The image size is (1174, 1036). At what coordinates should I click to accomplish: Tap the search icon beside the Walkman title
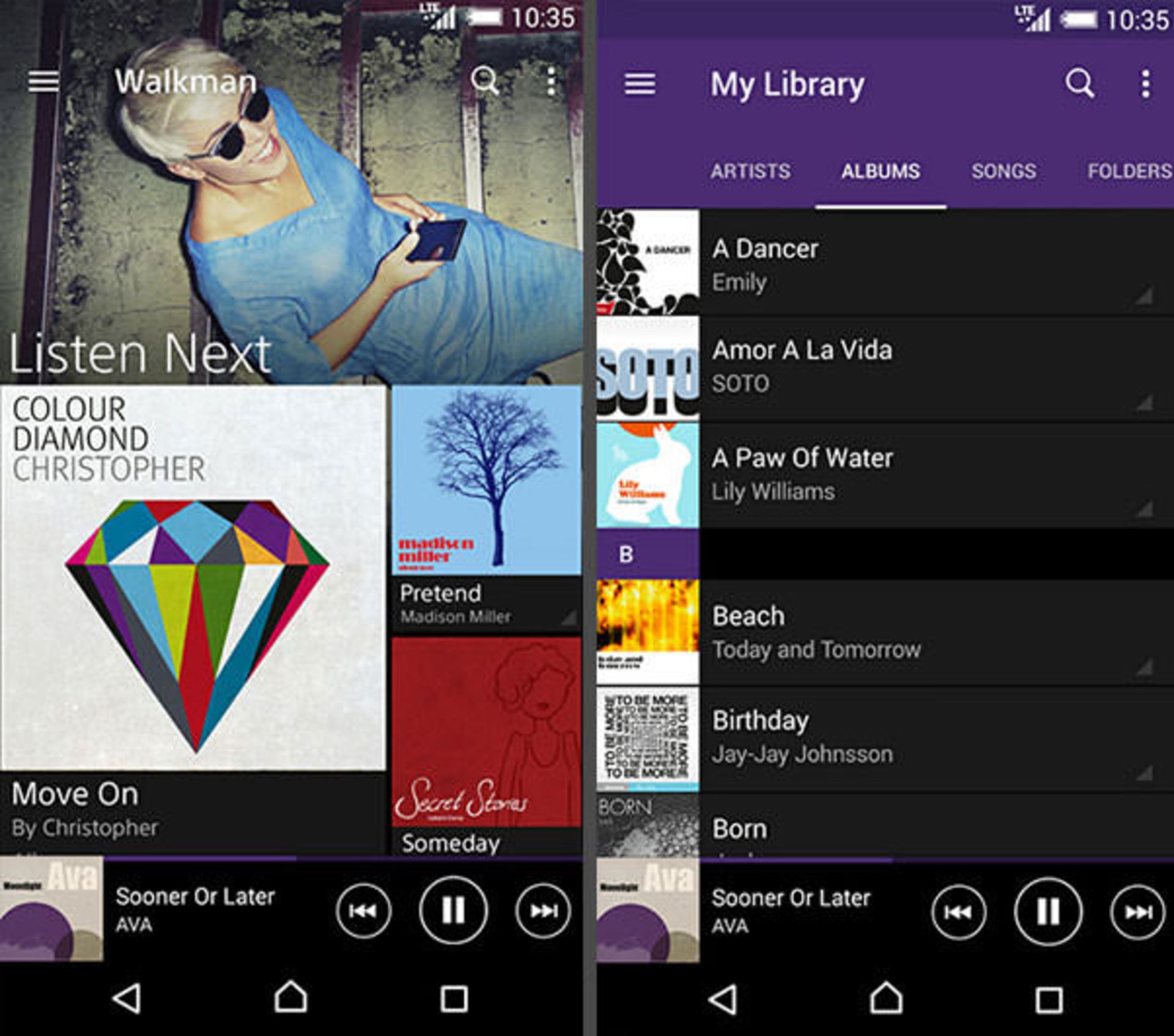[485, 80]
